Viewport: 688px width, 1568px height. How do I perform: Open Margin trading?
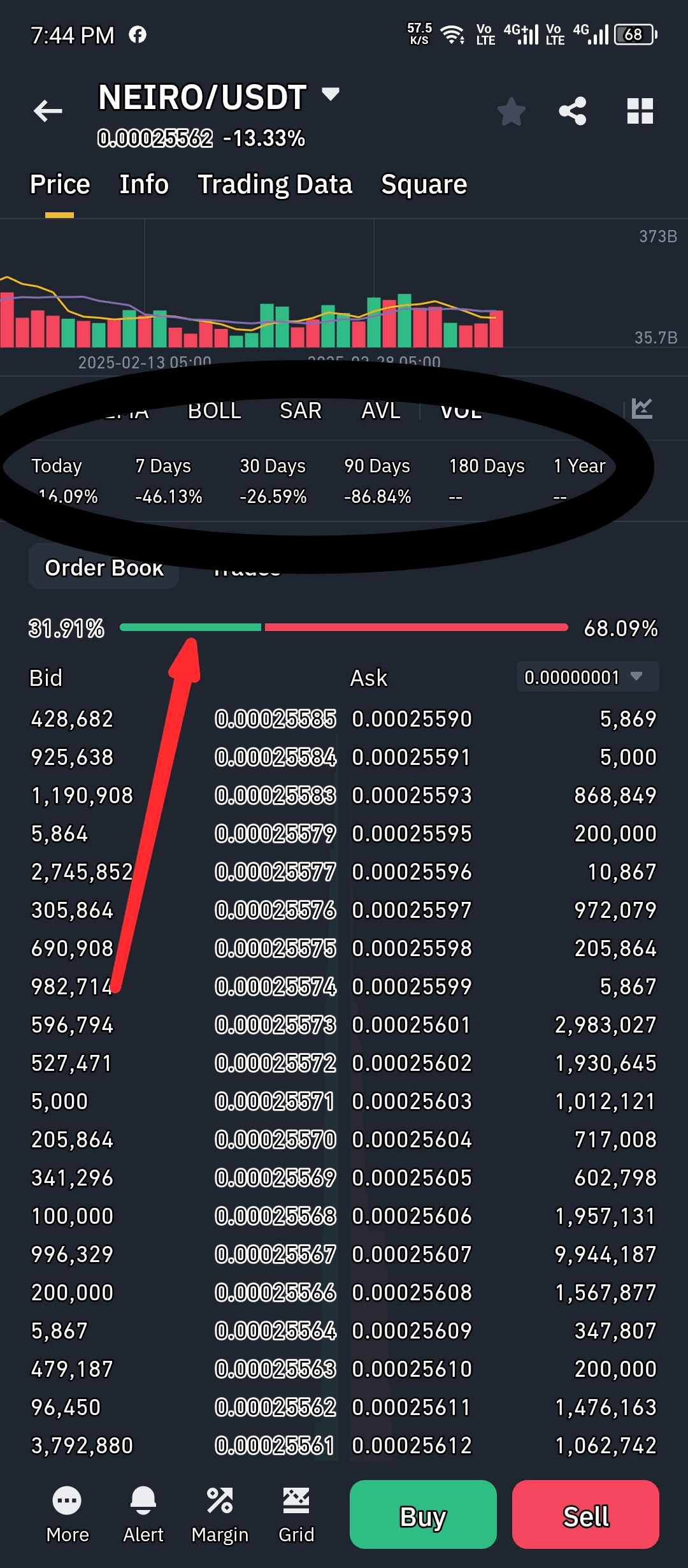[220, 1514]
